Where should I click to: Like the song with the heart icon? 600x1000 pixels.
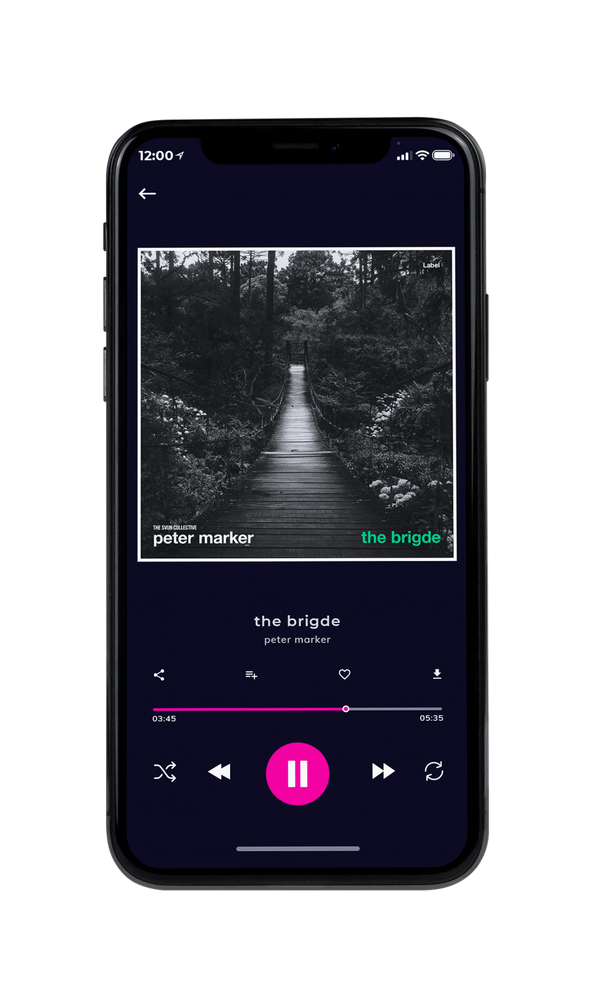pyautogui.click(x=344, y=674)
